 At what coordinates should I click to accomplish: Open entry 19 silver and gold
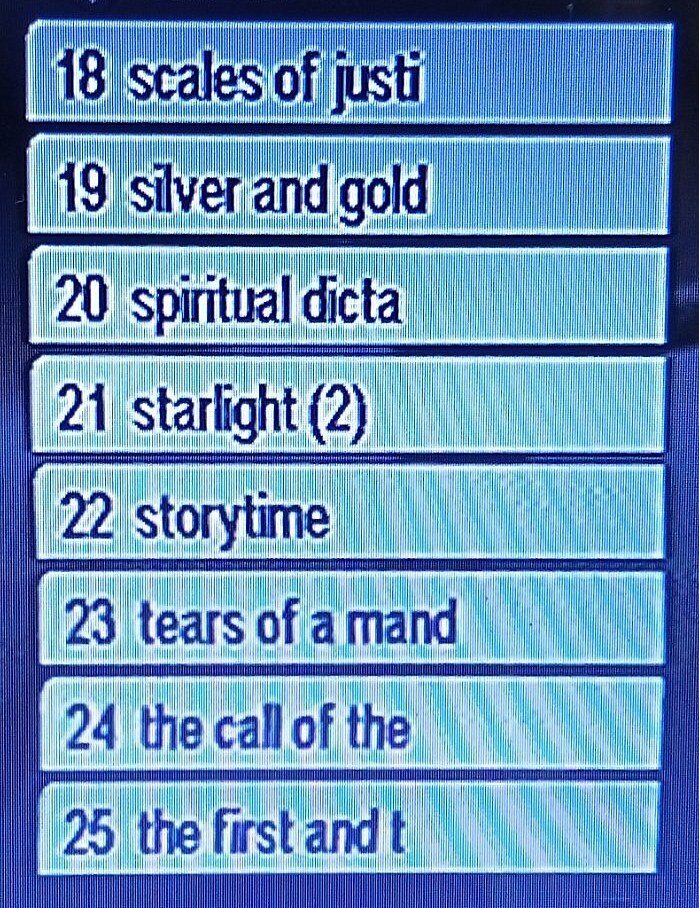click(348, 186)
